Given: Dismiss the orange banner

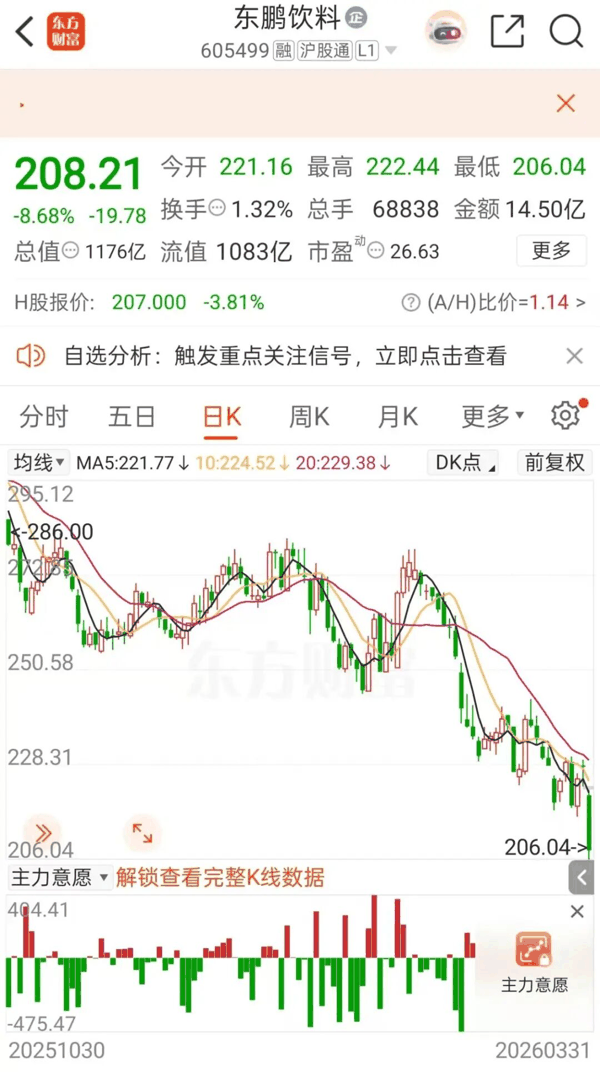Looking at the screenshot, I should [x=566, y=103].
